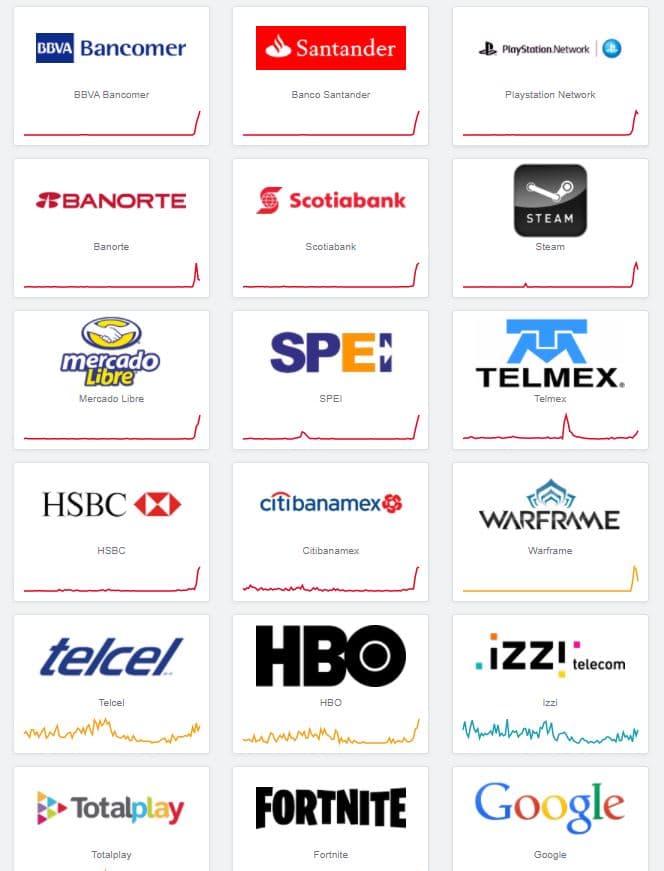The image size is (664, 871).
Task: Tap the Scotiabank card
Action: coord(330,228)
